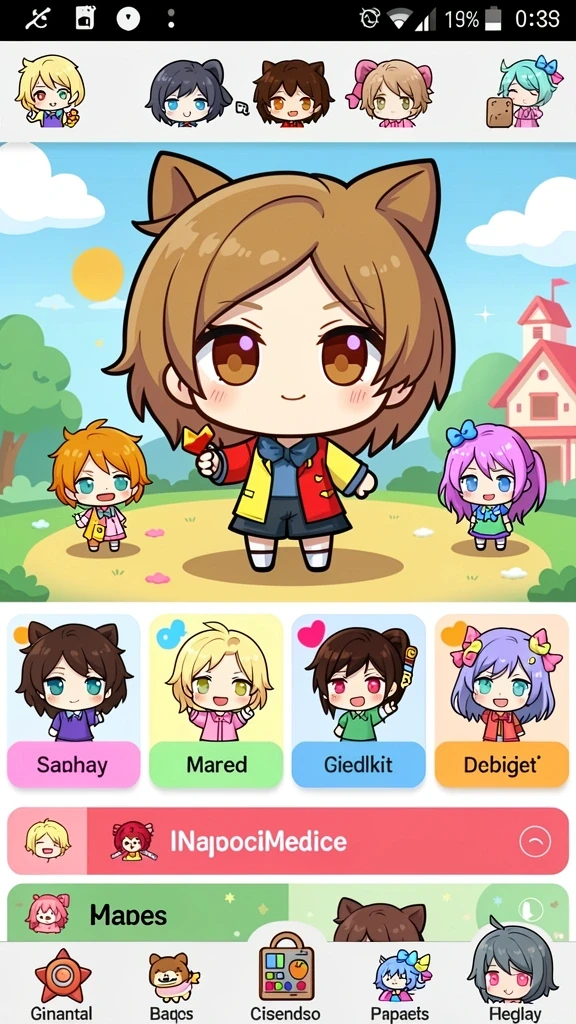
Task: Open the Mapes green banner
Action: (x=288, y=912)
